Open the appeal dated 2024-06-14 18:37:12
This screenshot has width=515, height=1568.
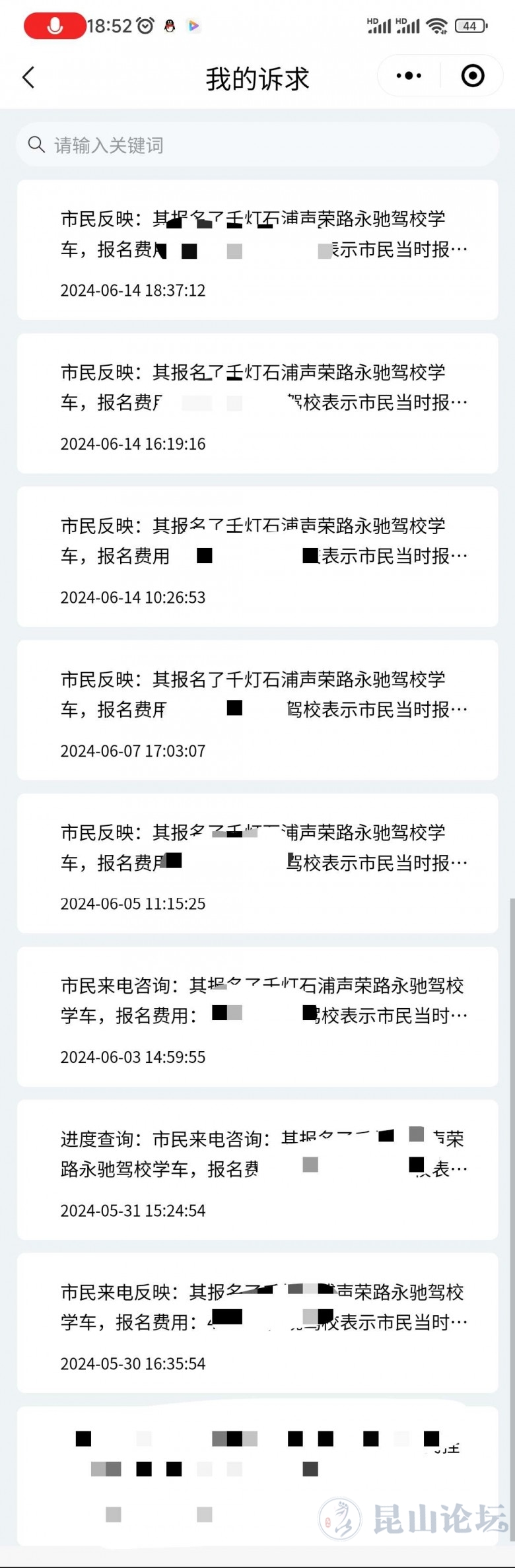pyautogui.click(x=257, y=250)
